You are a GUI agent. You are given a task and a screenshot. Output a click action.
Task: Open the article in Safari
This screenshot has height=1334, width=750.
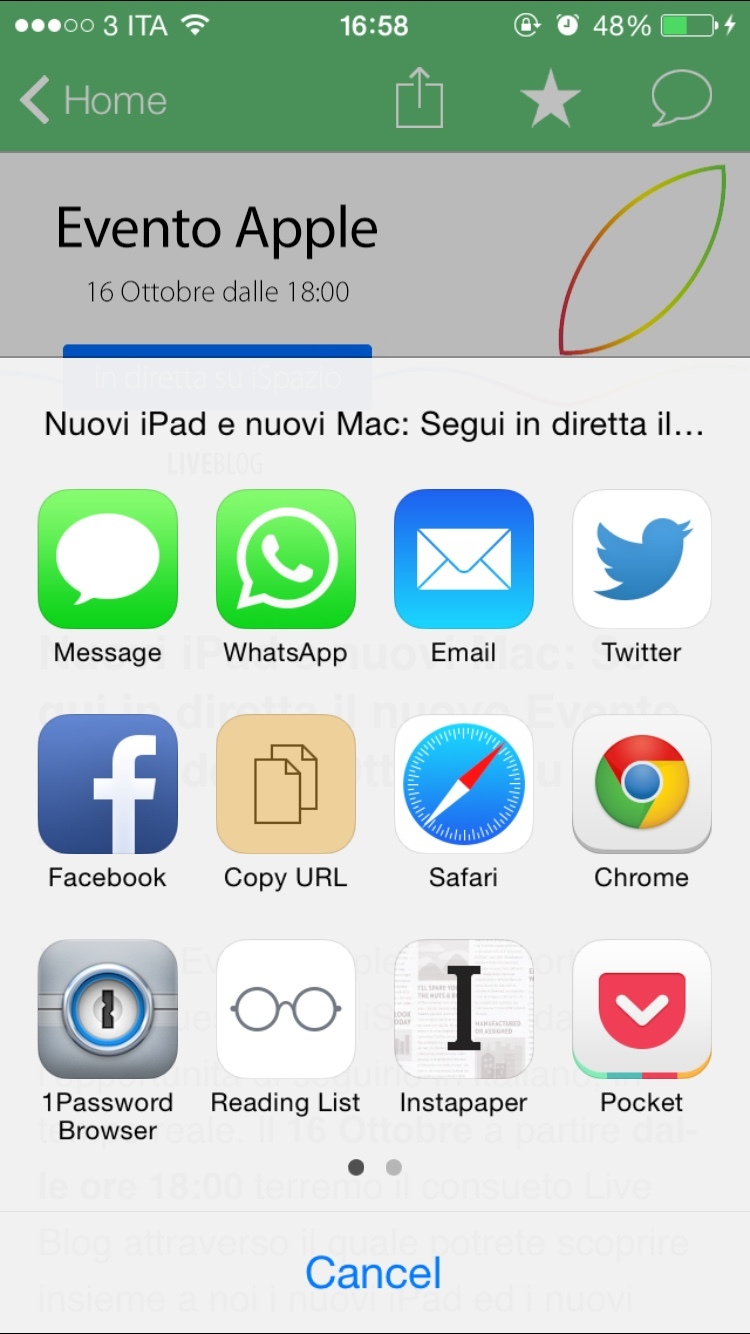[464, 784]
